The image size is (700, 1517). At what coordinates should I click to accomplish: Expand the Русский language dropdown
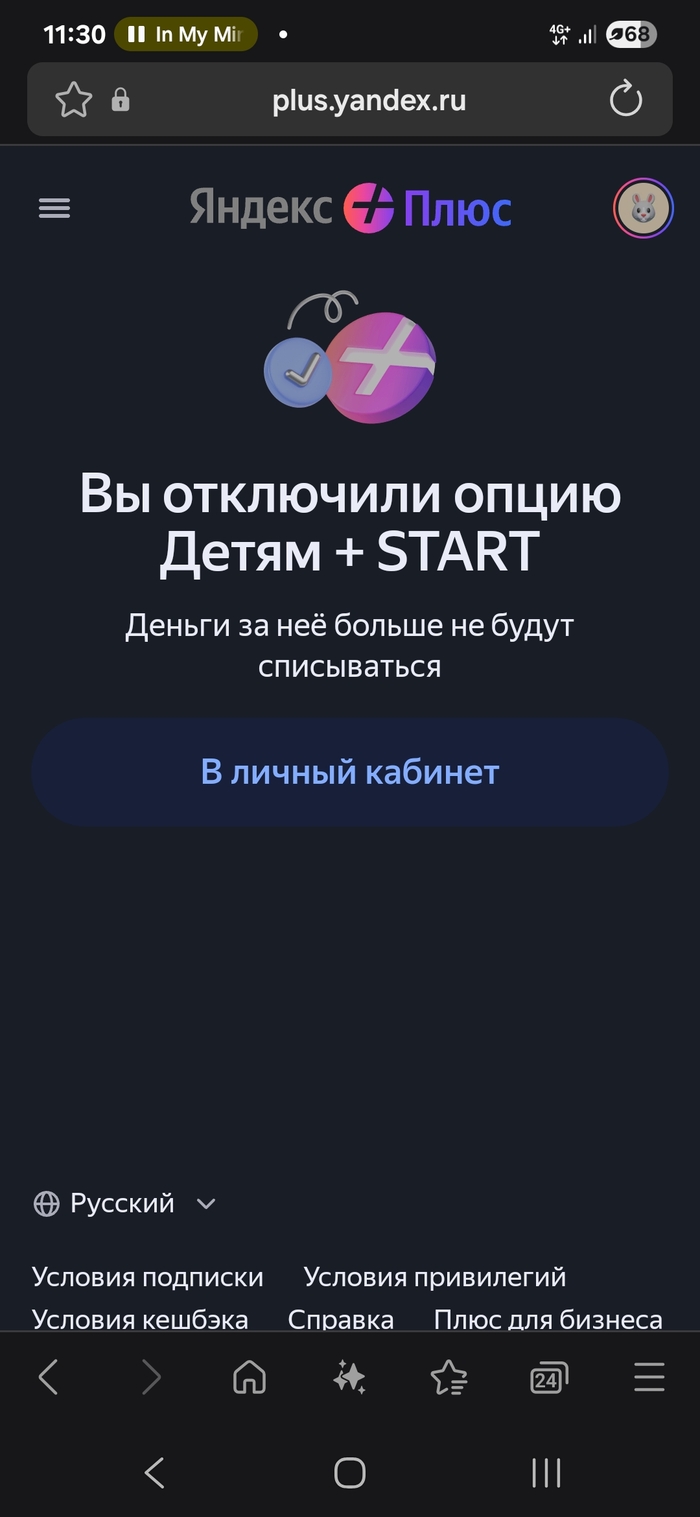point(125,1203)
